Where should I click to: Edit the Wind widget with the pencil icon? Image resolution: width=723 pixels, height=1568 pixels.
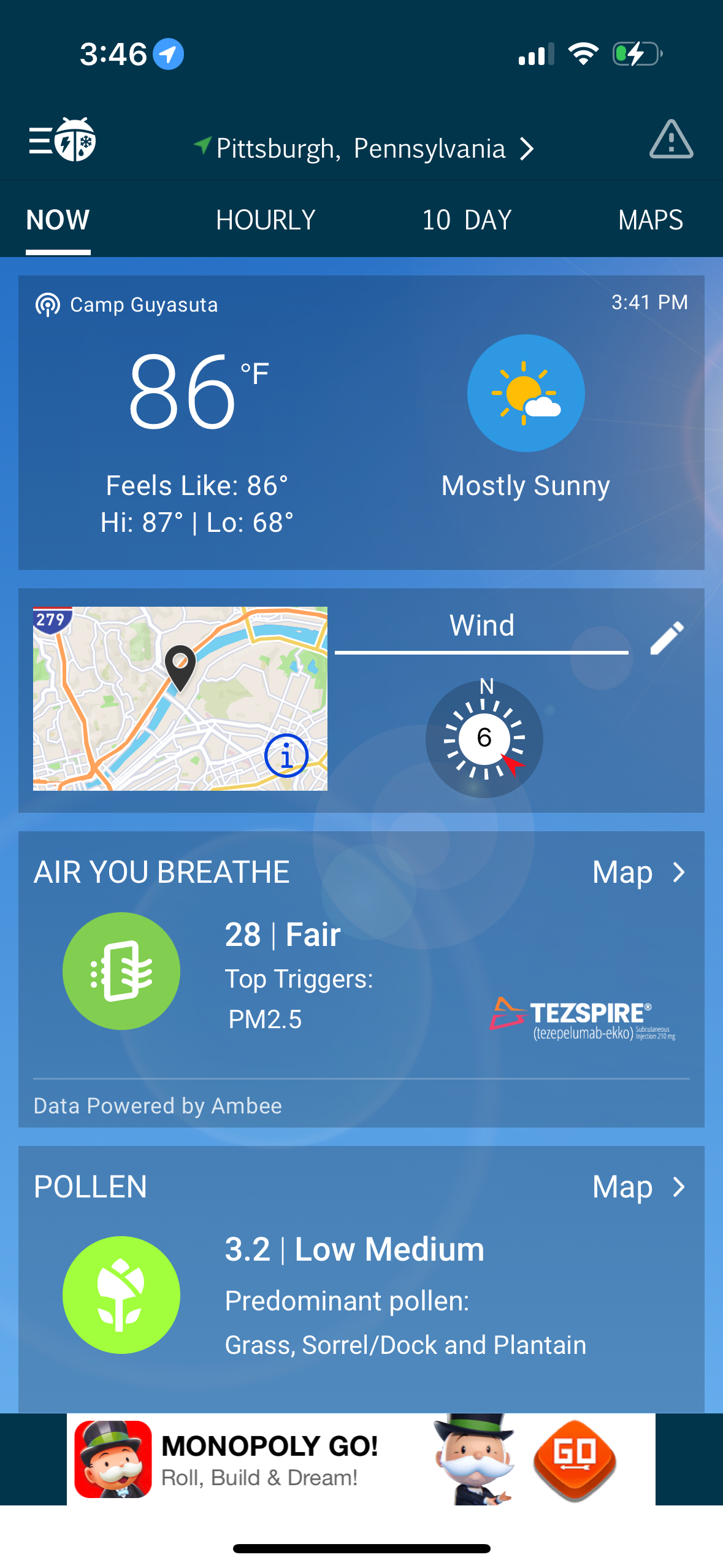[x=666, y=638]
